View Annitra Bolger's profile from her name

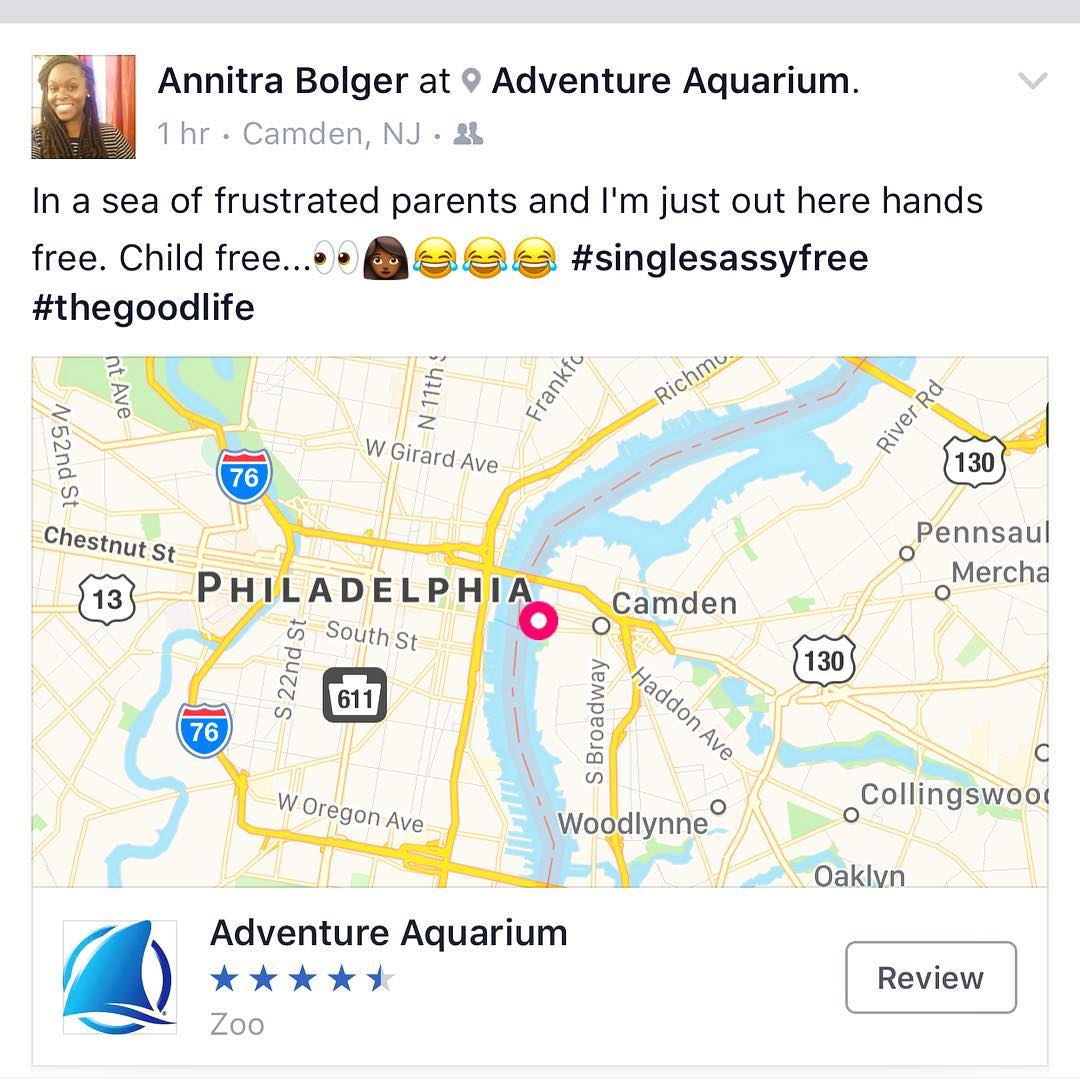283,81
